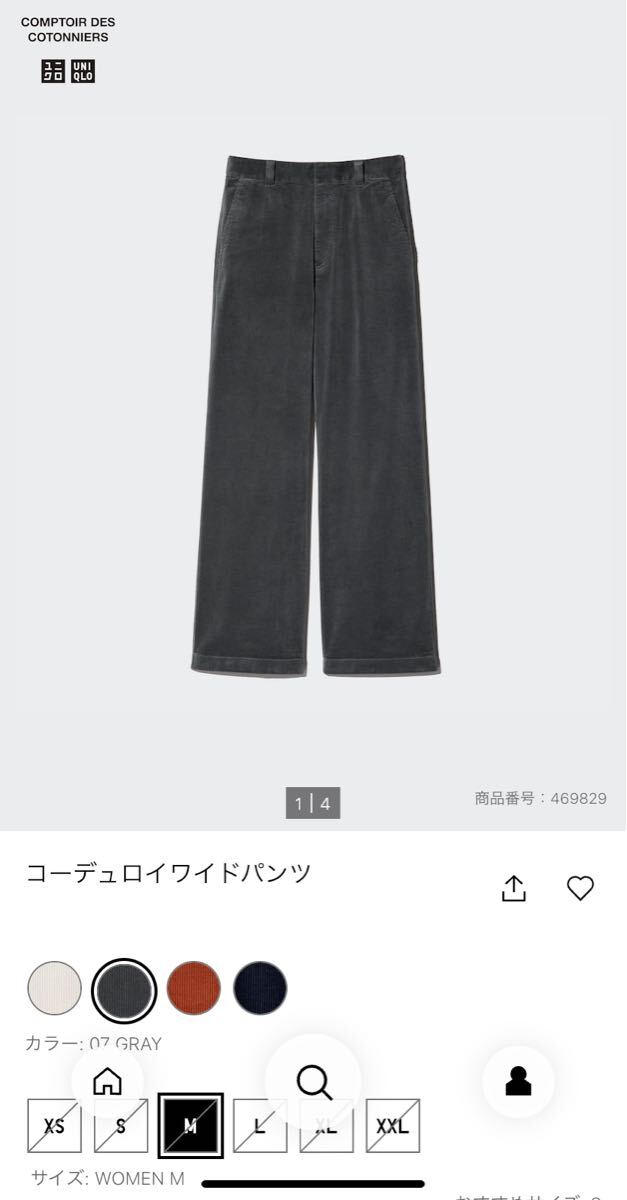Select size XXL

point(393,1126)
